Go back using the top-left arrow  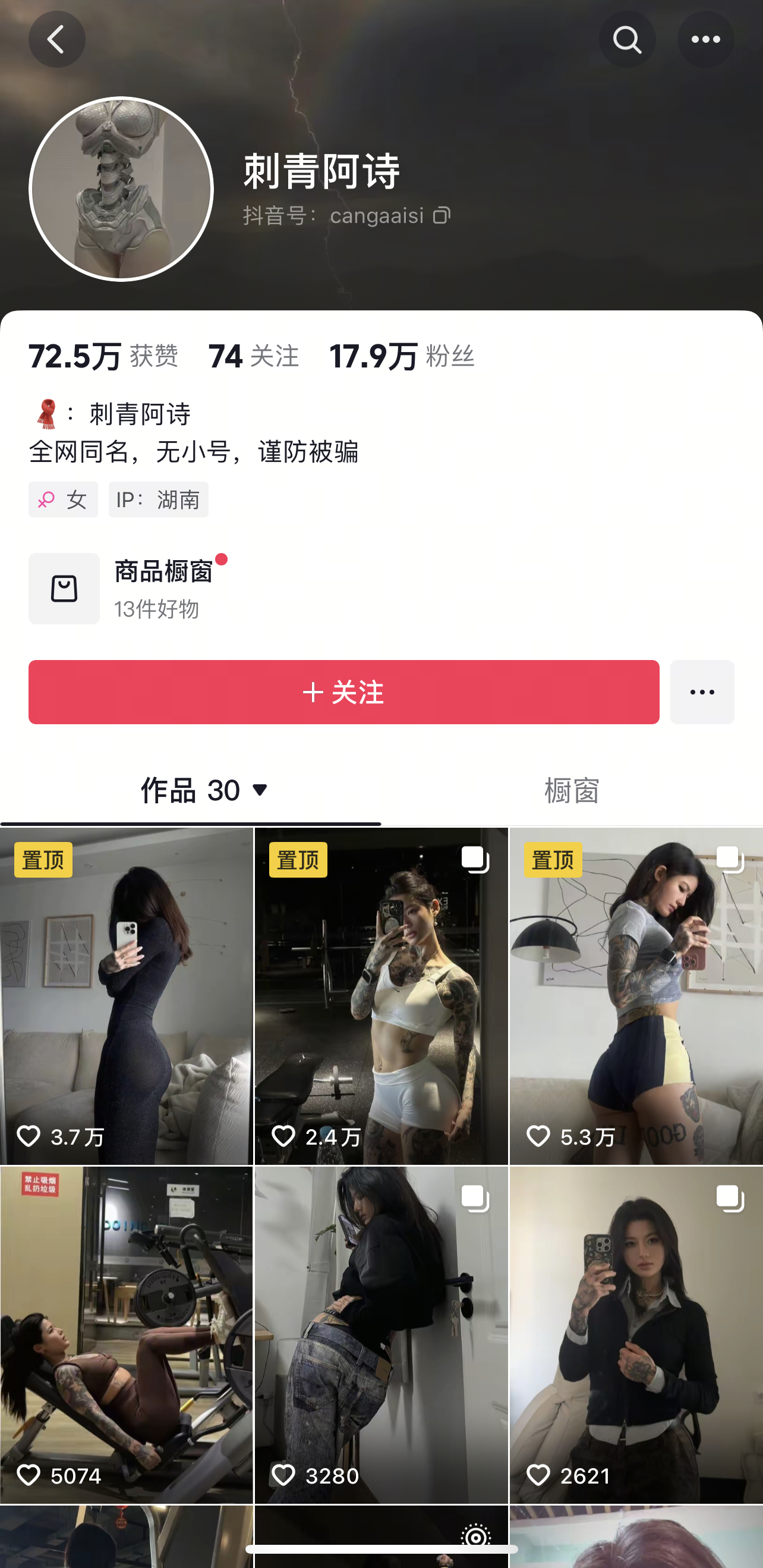click(56, 40)
